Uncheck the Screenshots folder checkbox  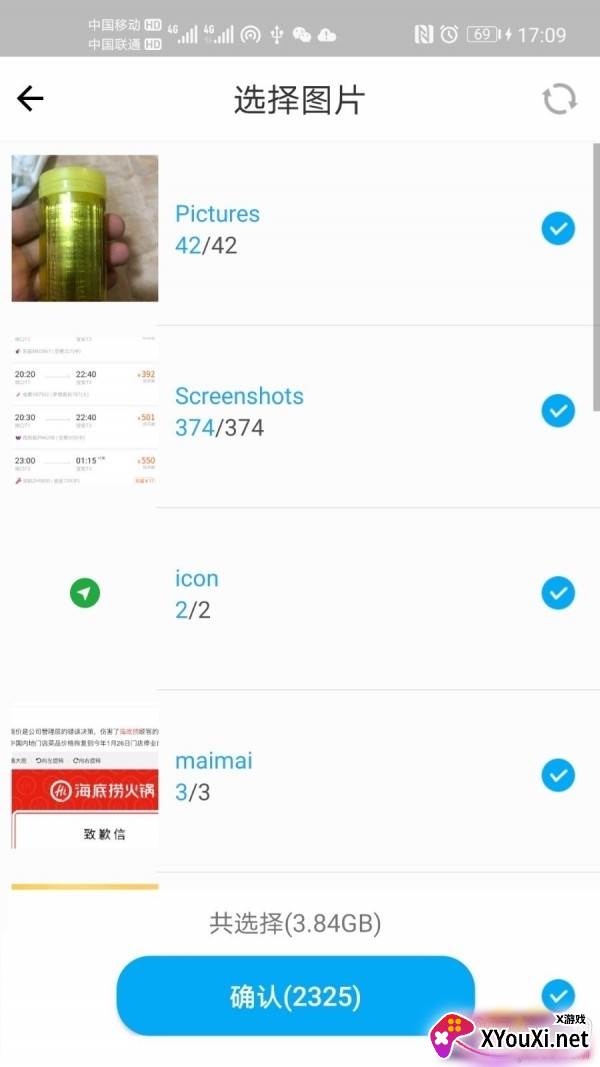558,410
